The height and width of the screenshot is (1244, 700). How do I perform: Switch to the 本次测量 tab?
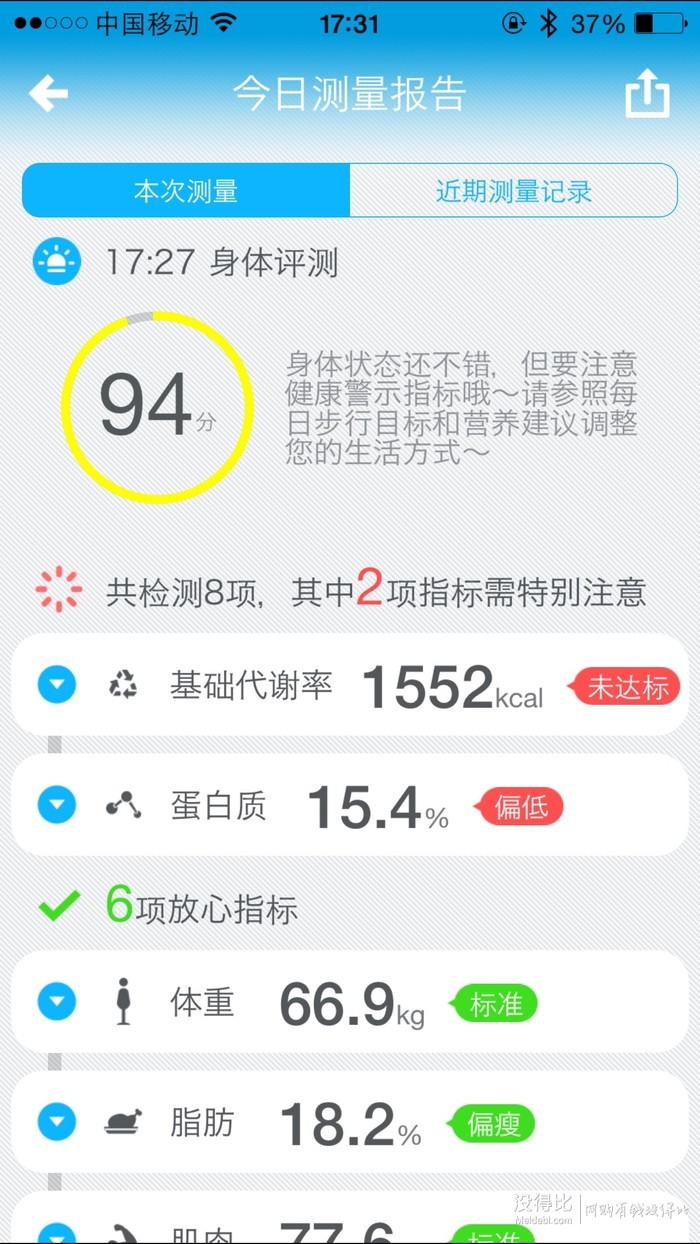coord(186,190)
